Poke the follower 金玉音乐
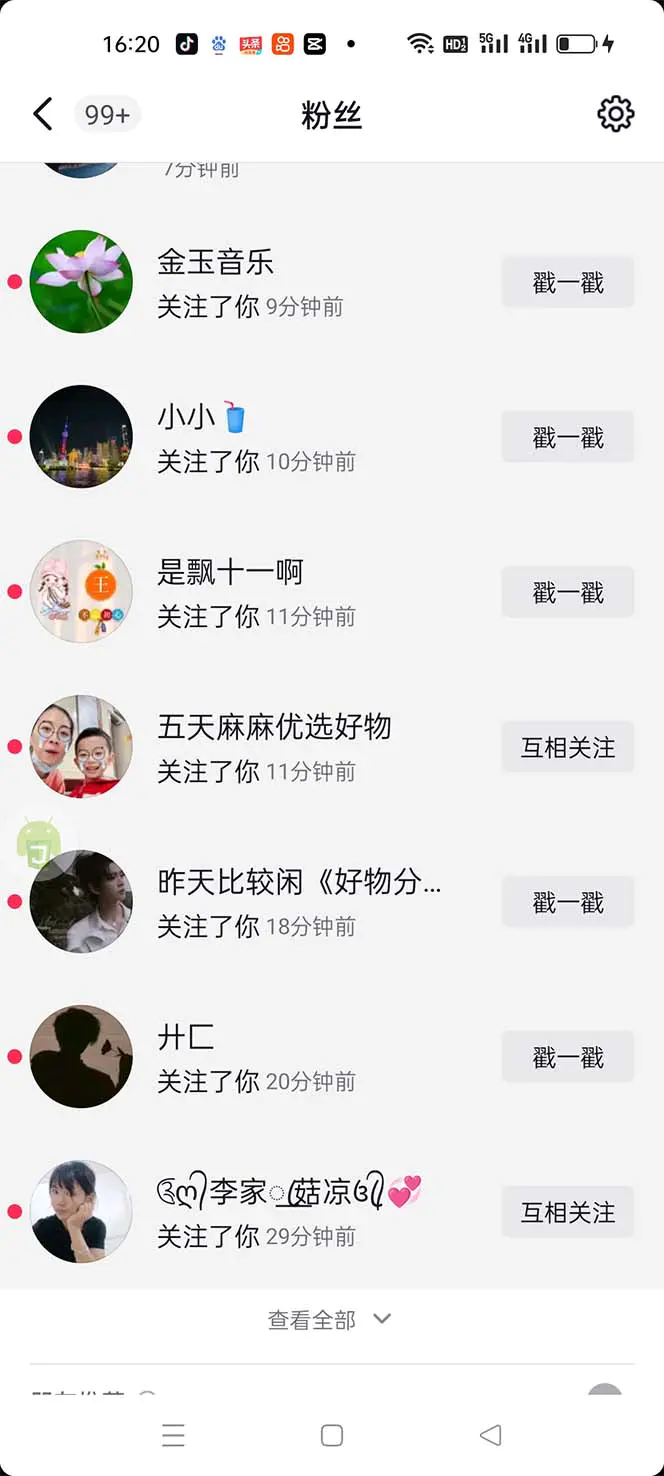 (x=567, y=283)
